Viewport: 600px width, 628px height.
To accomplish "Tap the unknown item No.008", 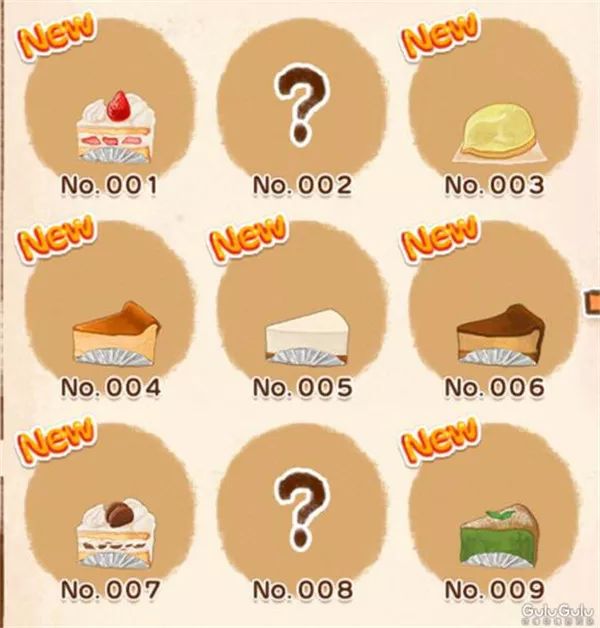I will [302, 510].
